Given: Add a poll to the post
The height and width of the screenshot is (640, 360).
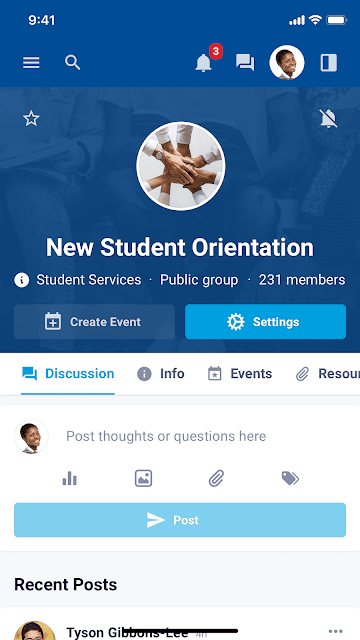Looking at the screenshot, I should [x=70, y=478].
